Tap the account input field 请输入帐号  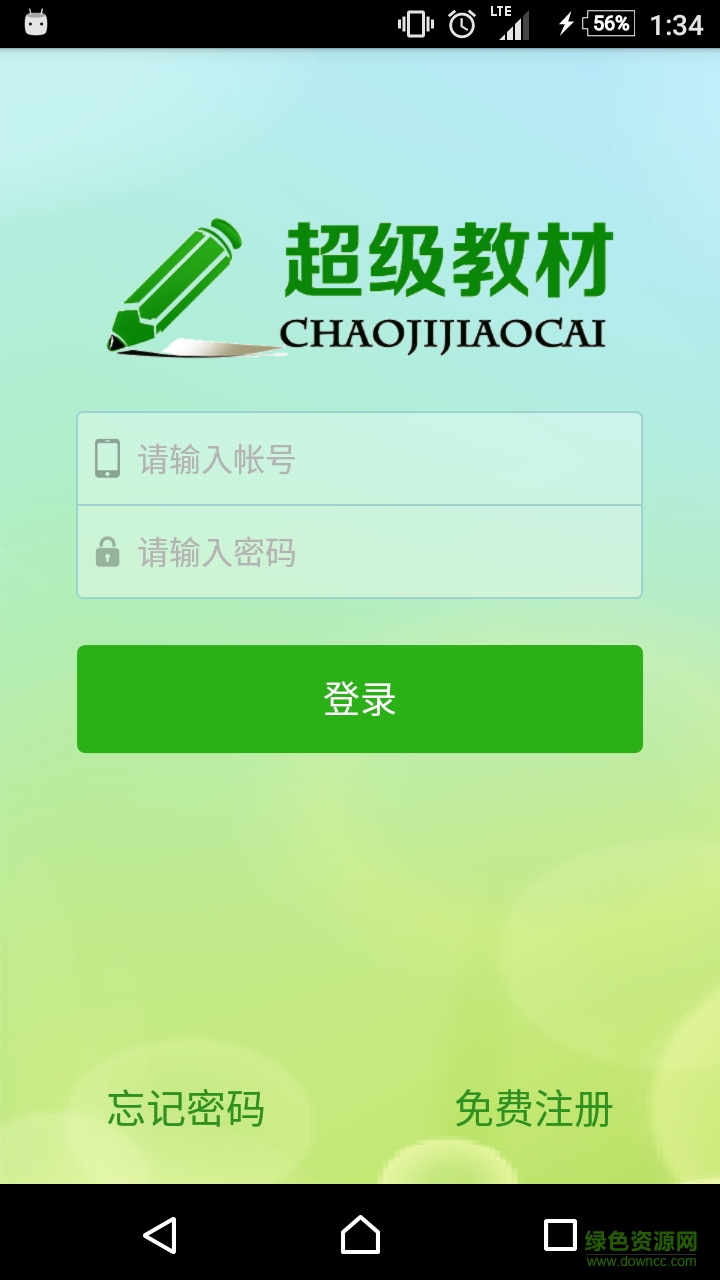380,459
